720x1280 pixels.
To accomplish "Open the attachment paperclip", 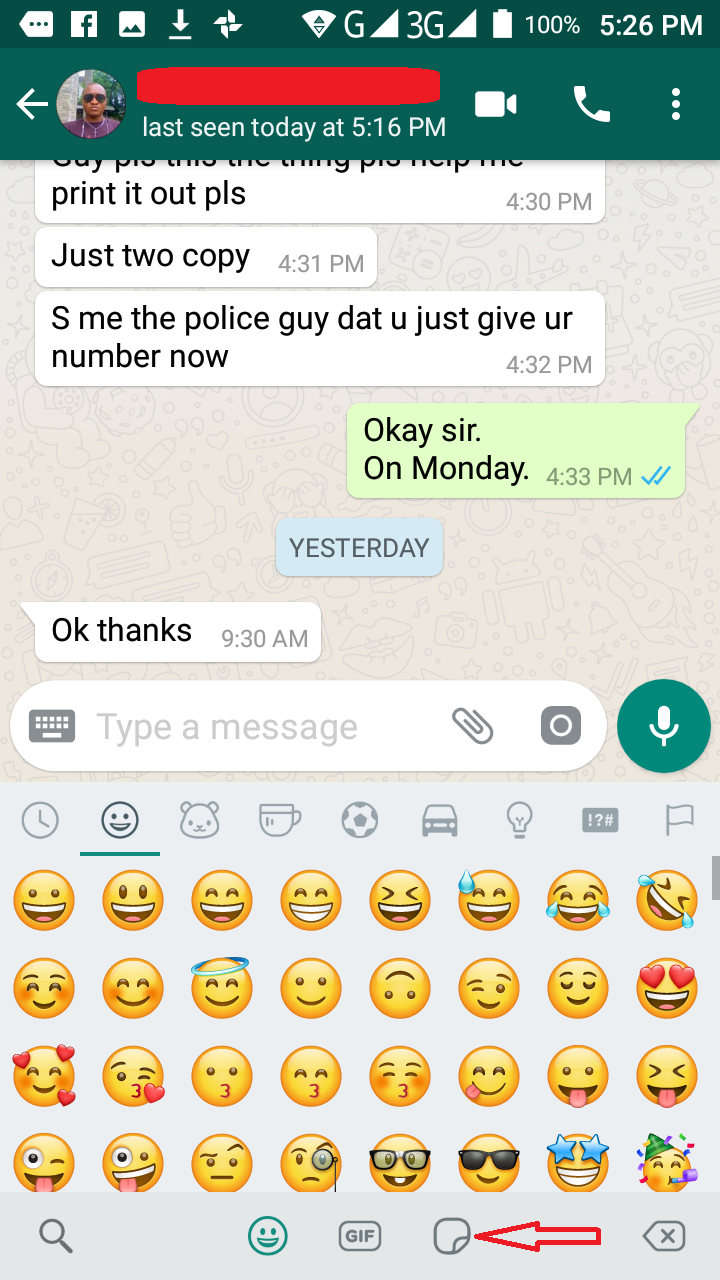I will tap(472, 726).
